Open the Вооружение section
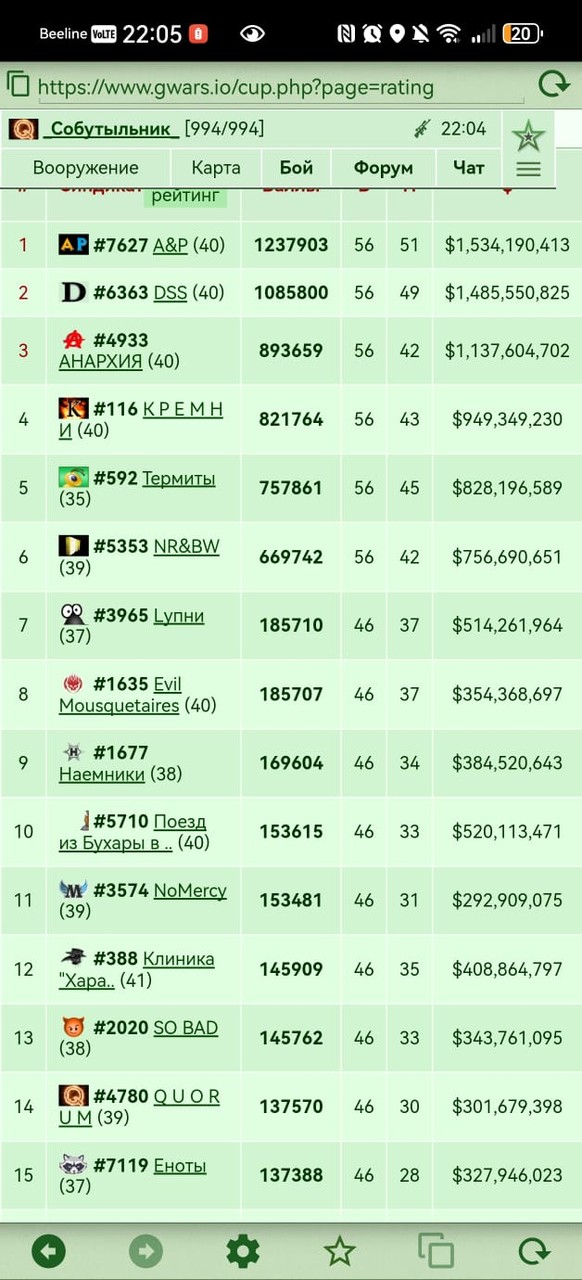582x1280 pixels. tap(86, 167)
